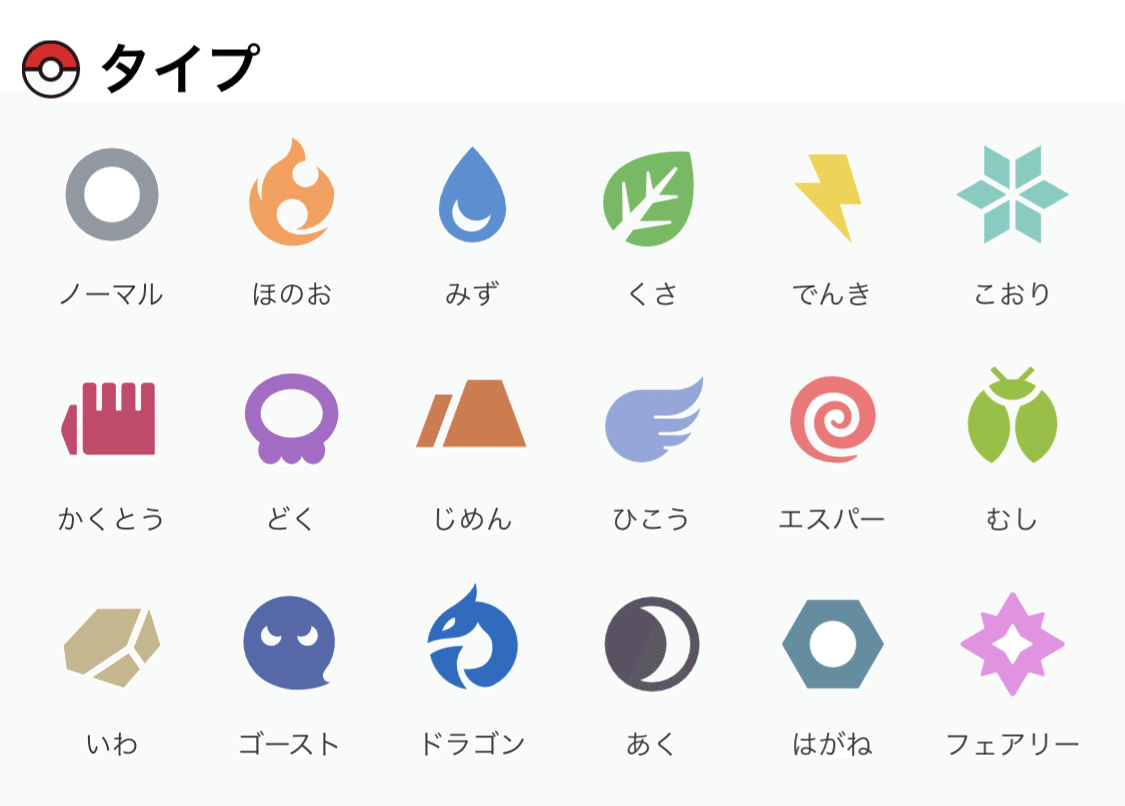This screenshot has width=1125, height=806.
Task: Pick the エスパー type
Action: point(832,419)
